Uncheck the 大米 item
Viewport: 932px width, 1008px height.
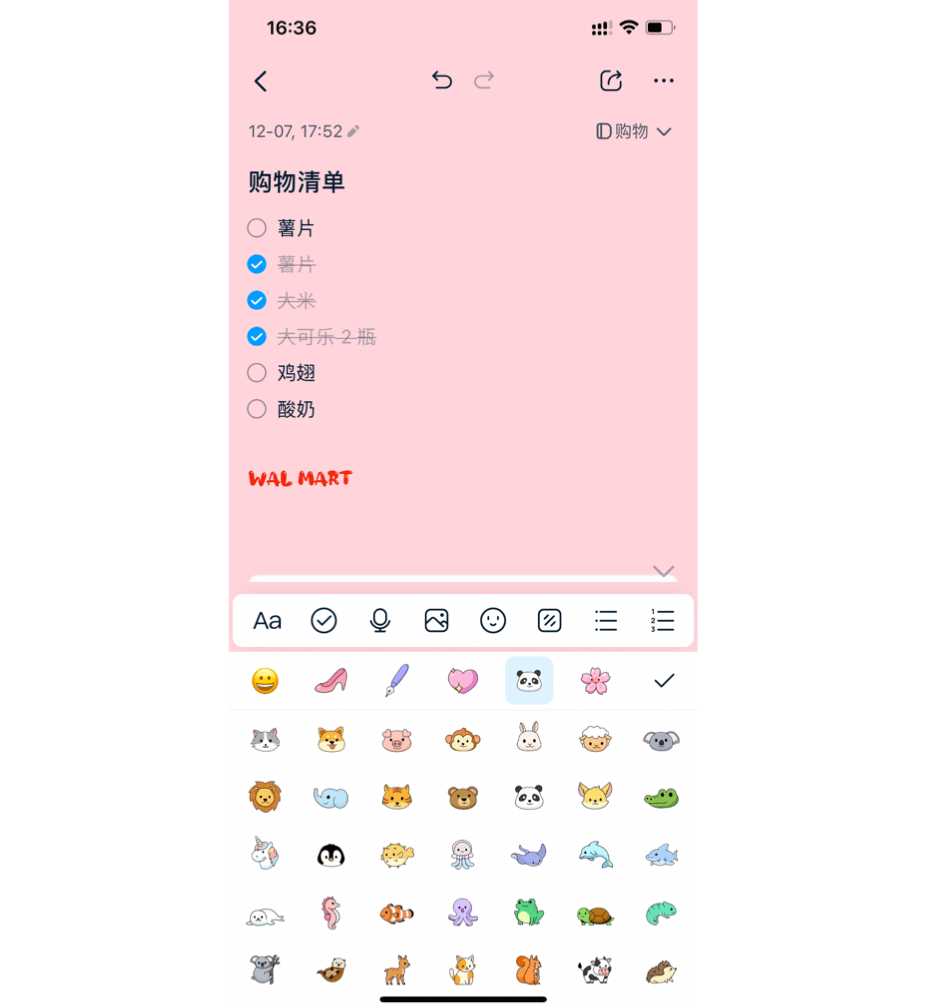[x=257, y=300]
